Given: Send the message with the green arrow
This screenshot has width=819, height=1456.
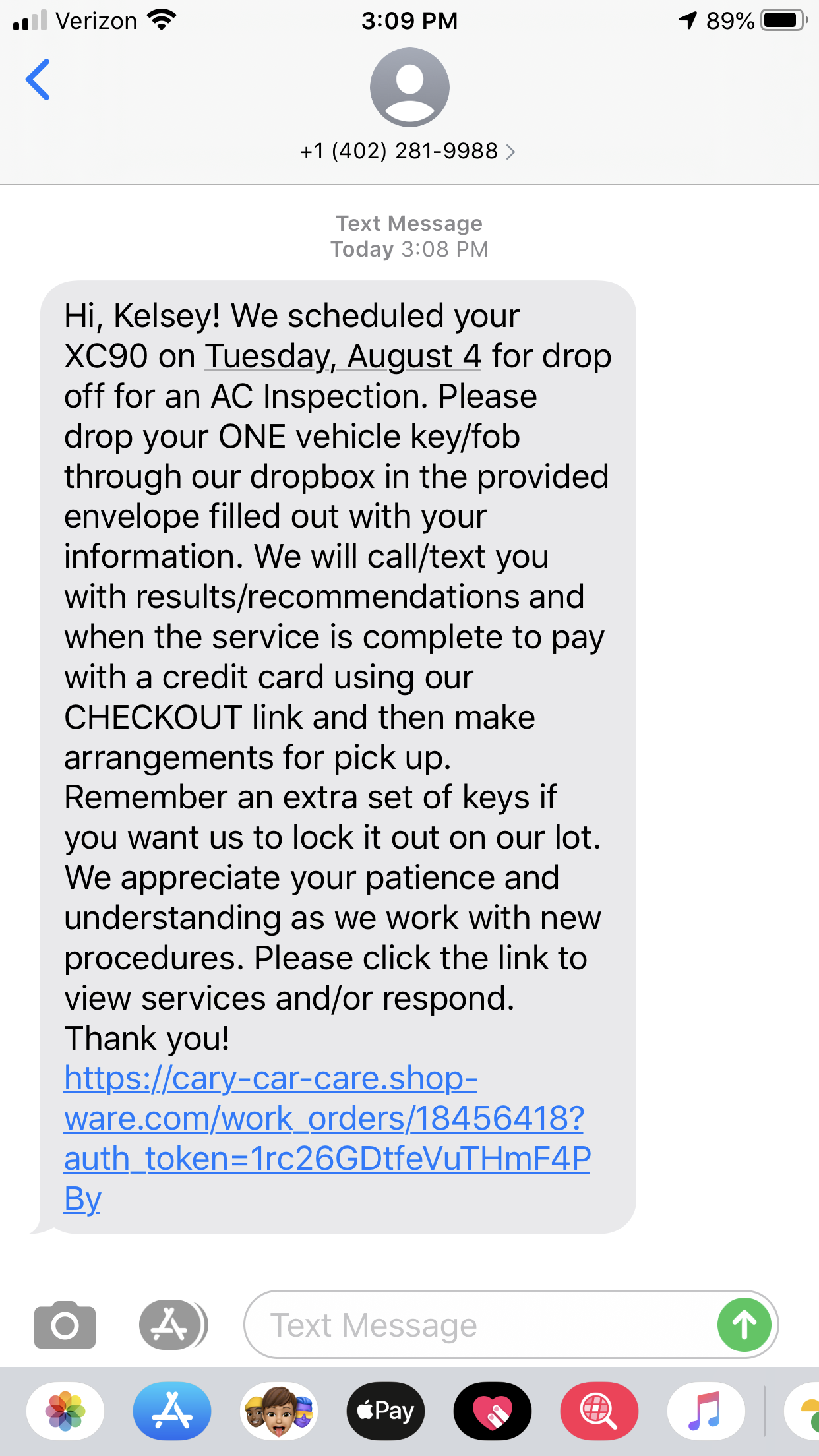Looking at the screenshot, I should [744, 1325].
